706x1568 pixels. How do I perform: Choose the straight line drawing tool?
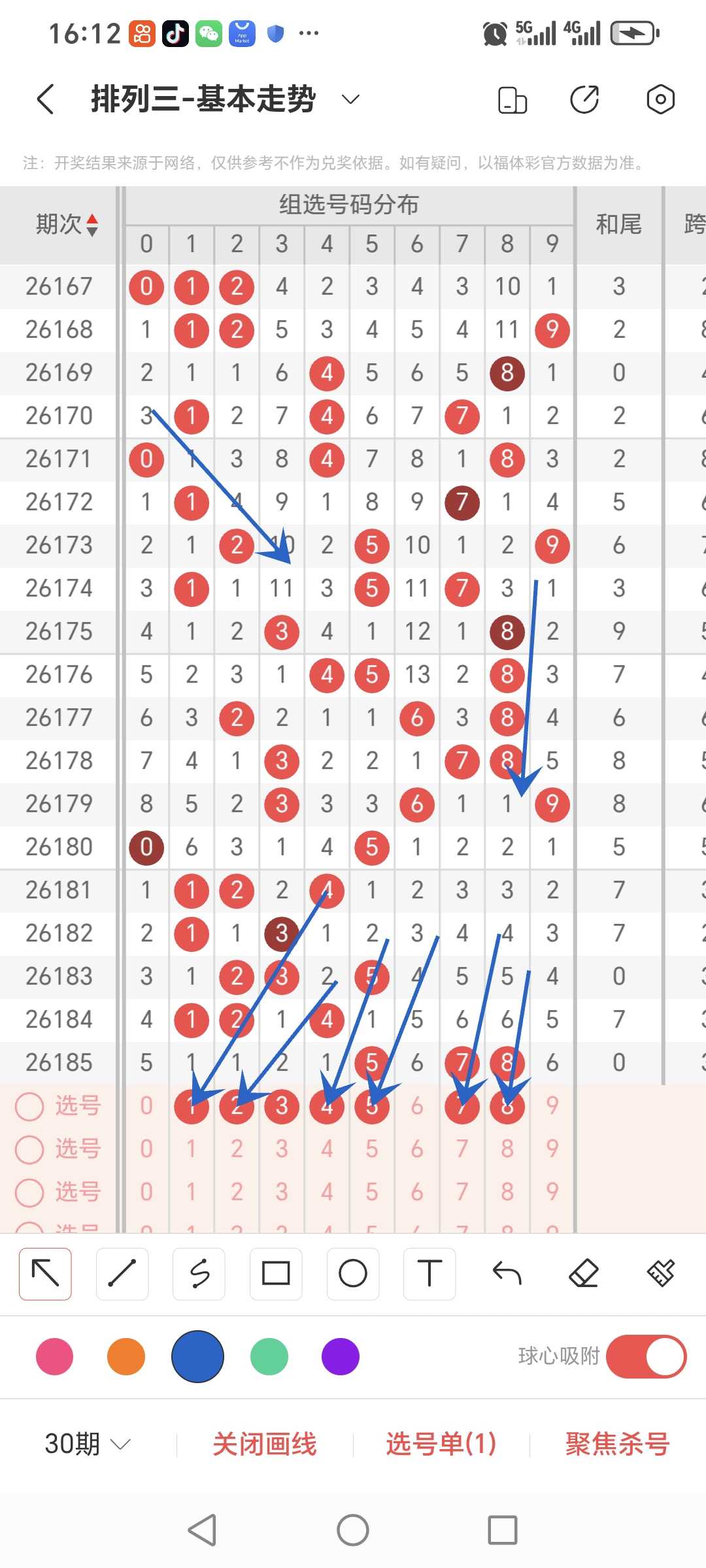(122, 1274)
